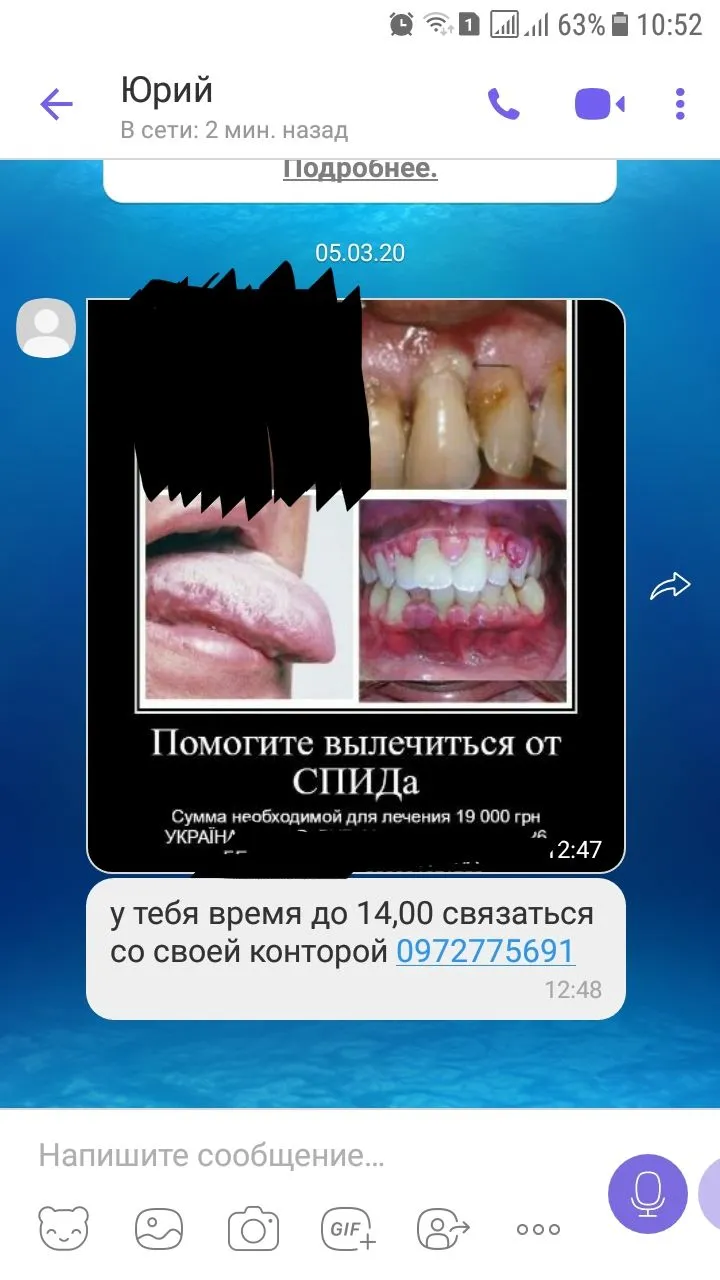
Task: Open the GIF creator
Action: pos(348,1229)
